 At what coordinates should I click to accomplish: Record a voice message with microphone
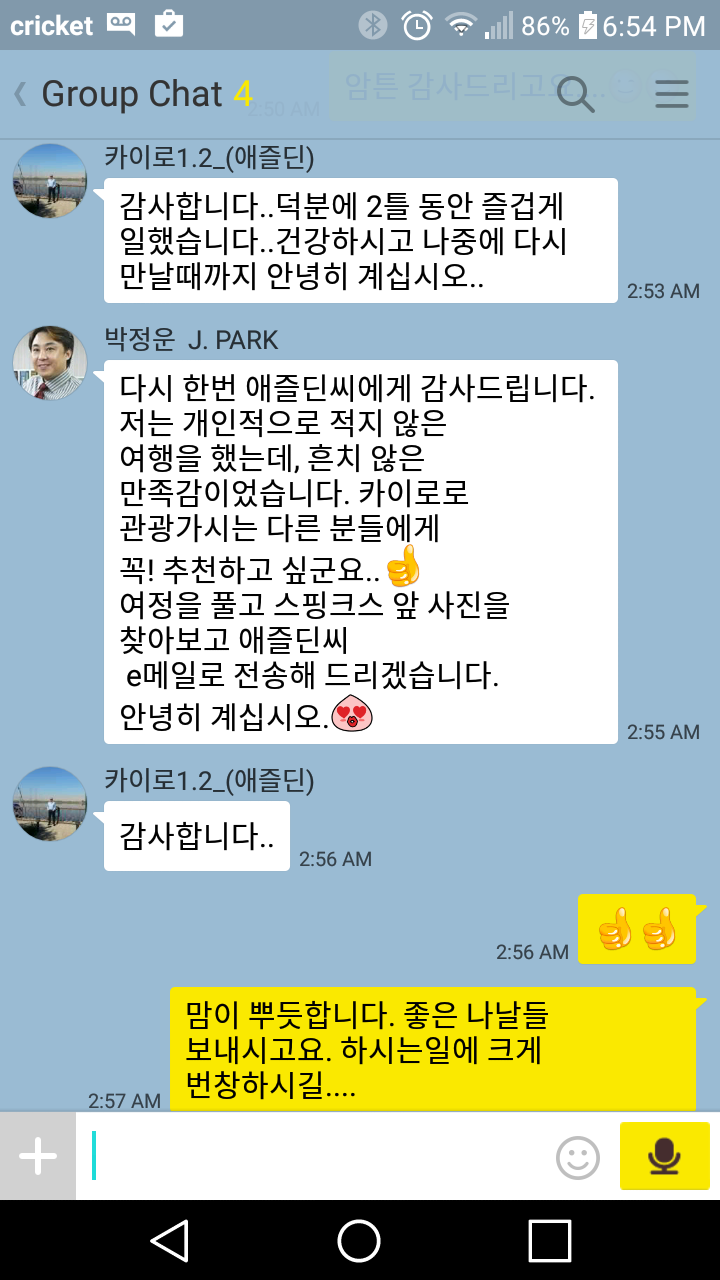click(x=664, y=1156)
